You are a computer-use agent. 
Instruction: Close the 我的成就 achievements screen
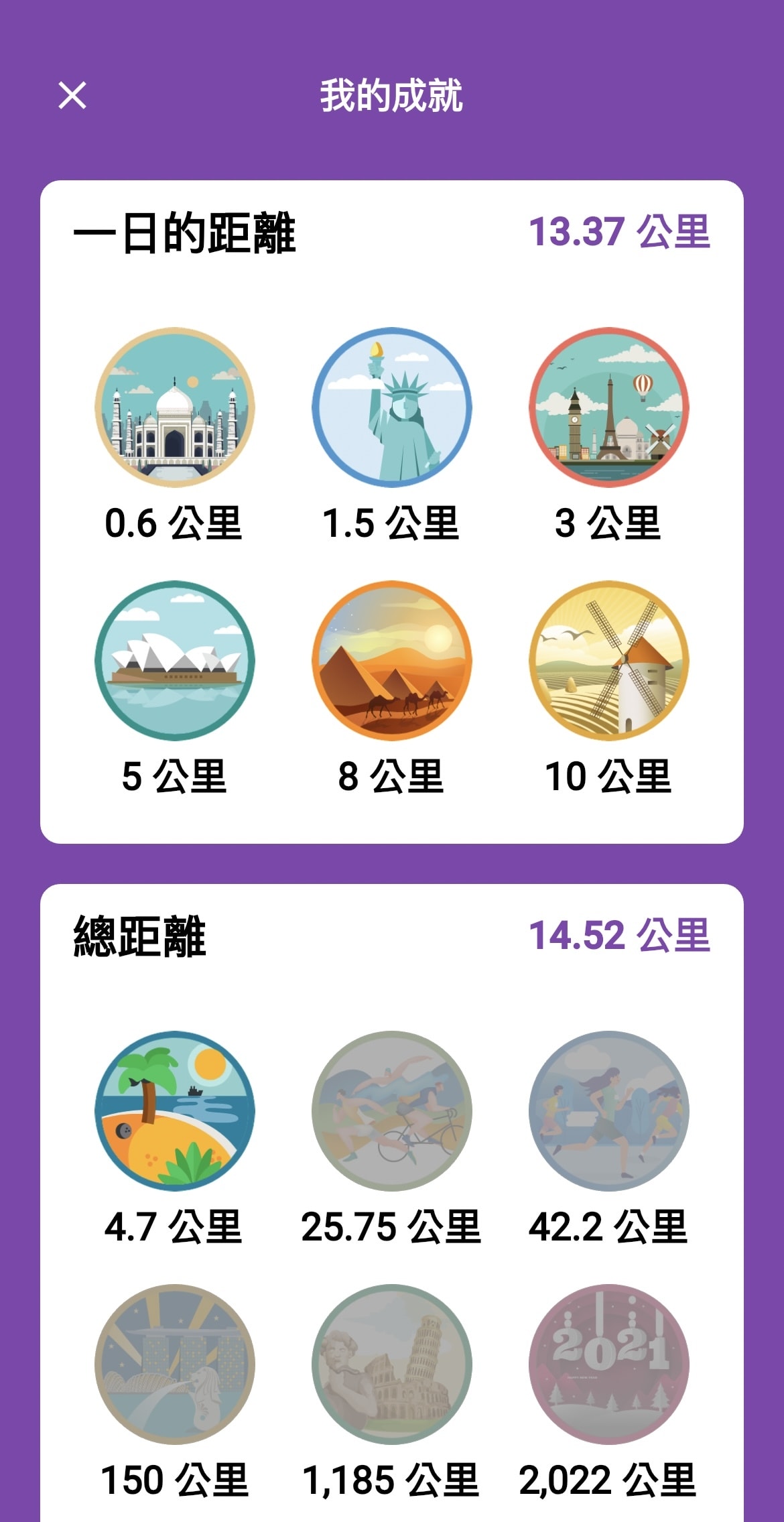point(72,95)
